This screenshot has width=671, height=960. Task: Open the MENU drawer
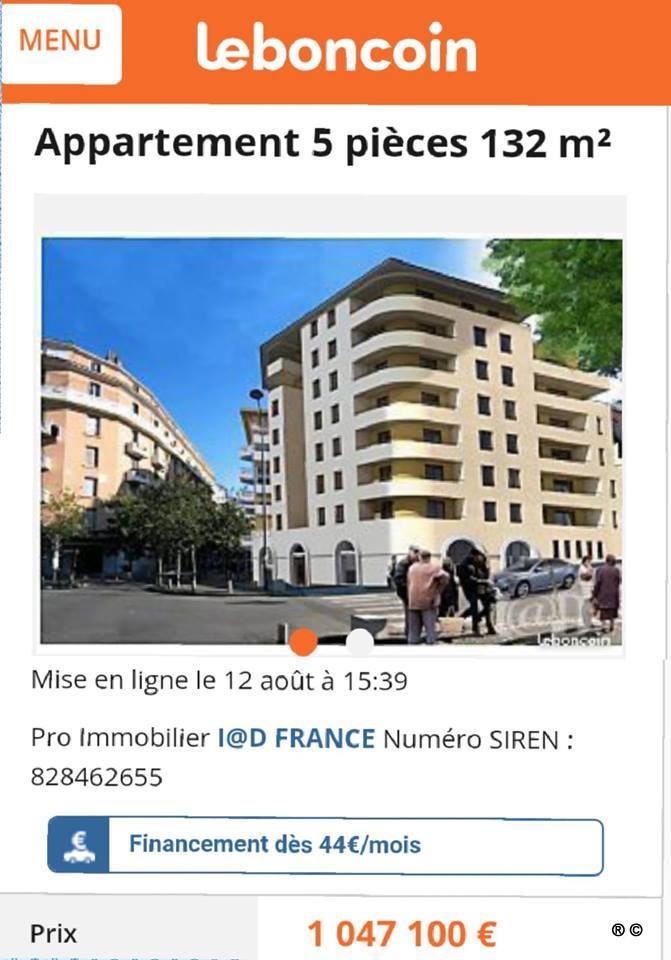coord(61,43)
